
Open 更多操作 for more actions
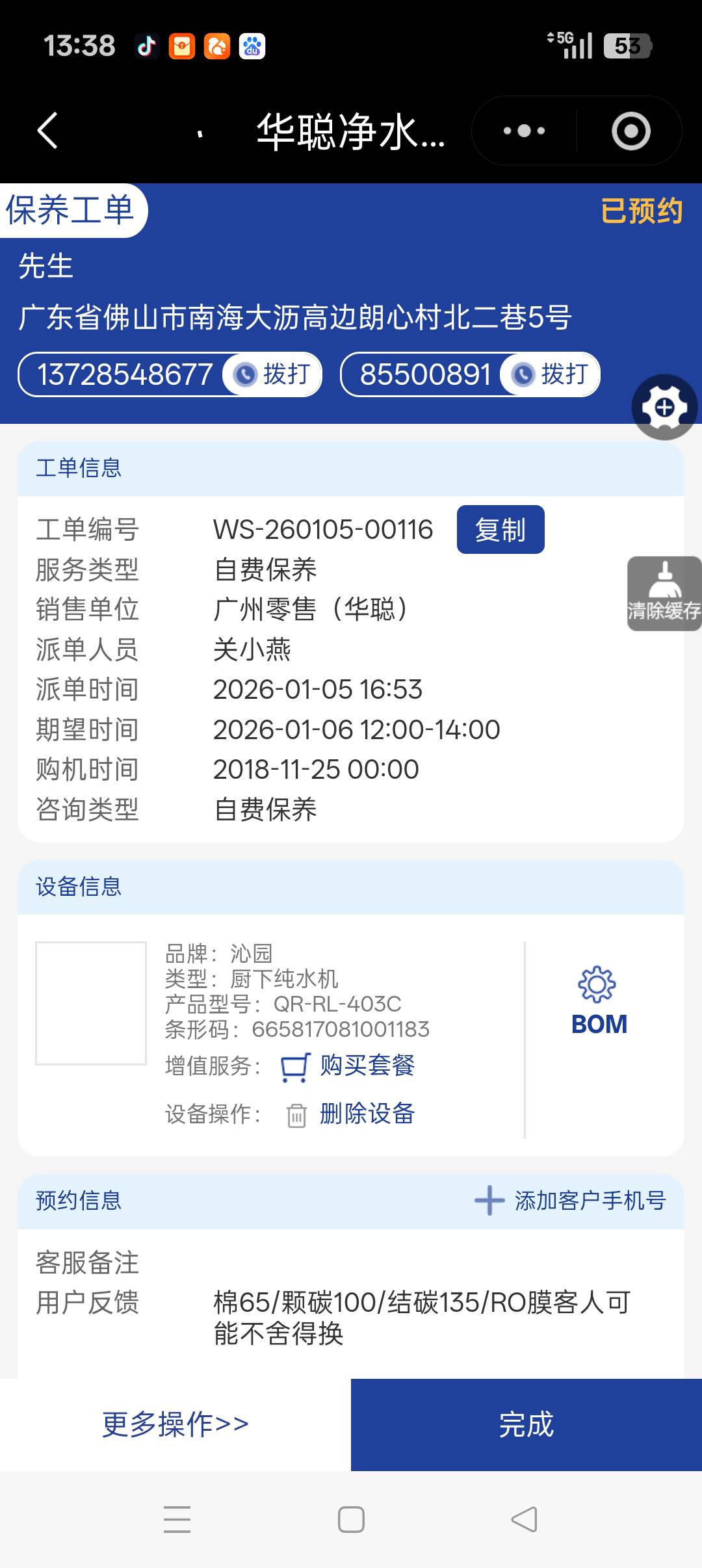pos(175,1424)
